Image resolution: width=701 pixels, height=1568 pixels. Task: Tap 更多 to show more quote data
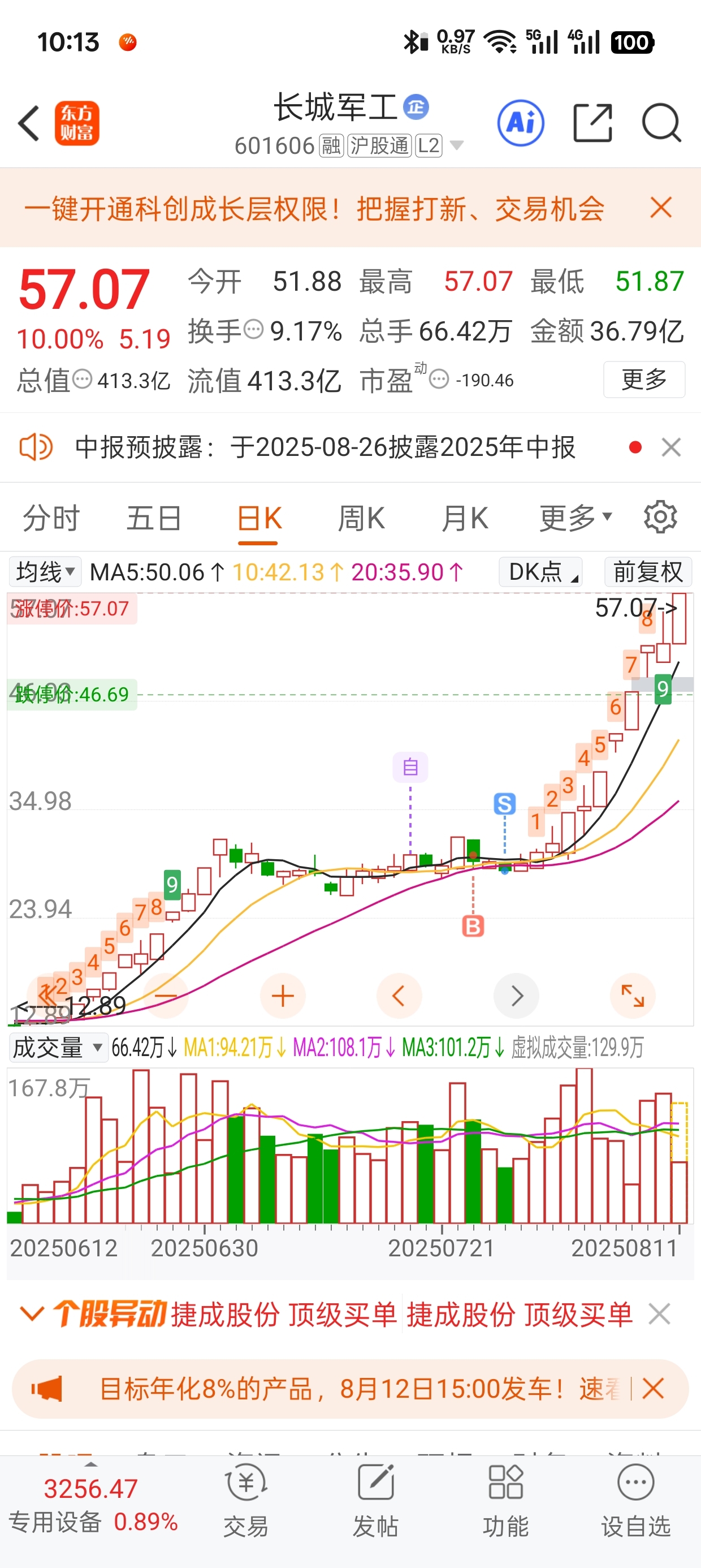click(x=644, y=379)
